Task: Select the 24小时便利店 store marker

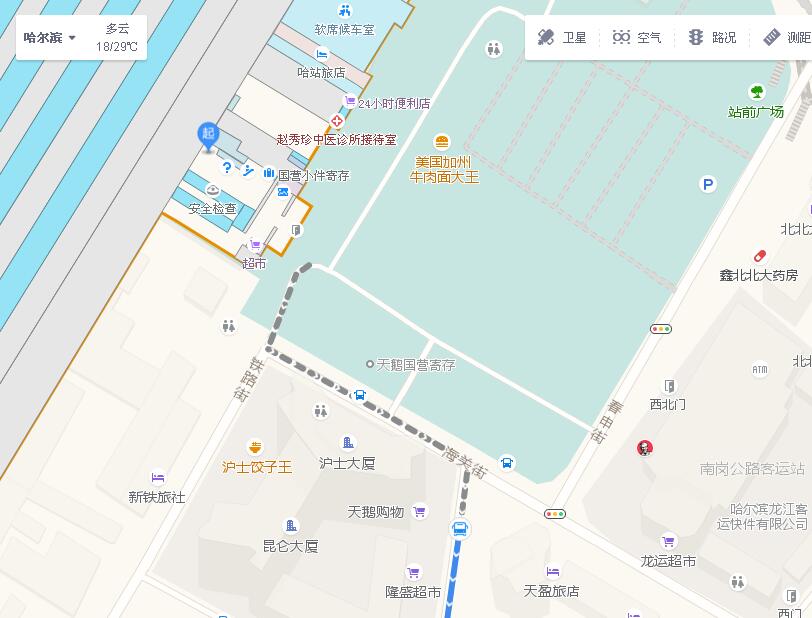Action: [x=350, y=102]
